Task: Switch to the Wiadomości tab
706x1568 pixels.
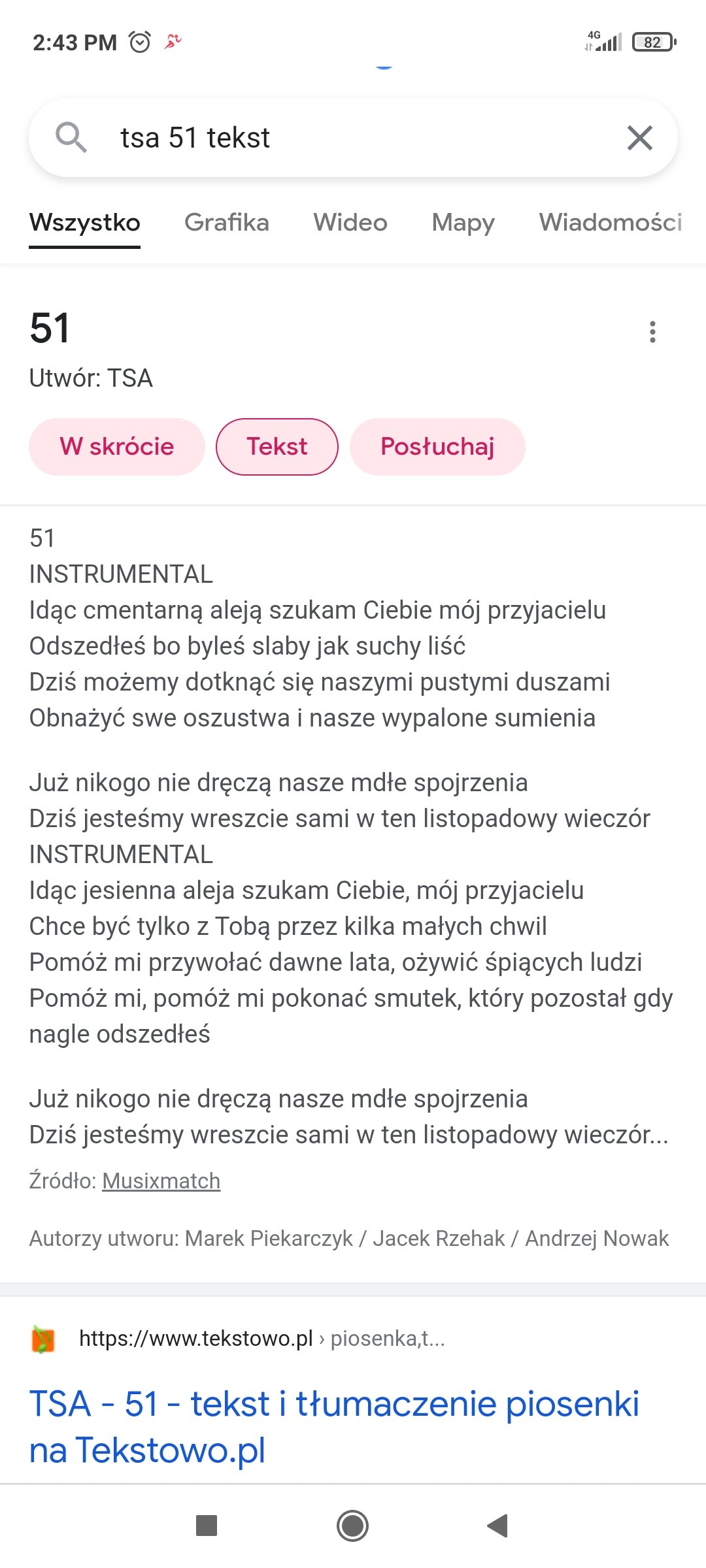Action: 610,223
